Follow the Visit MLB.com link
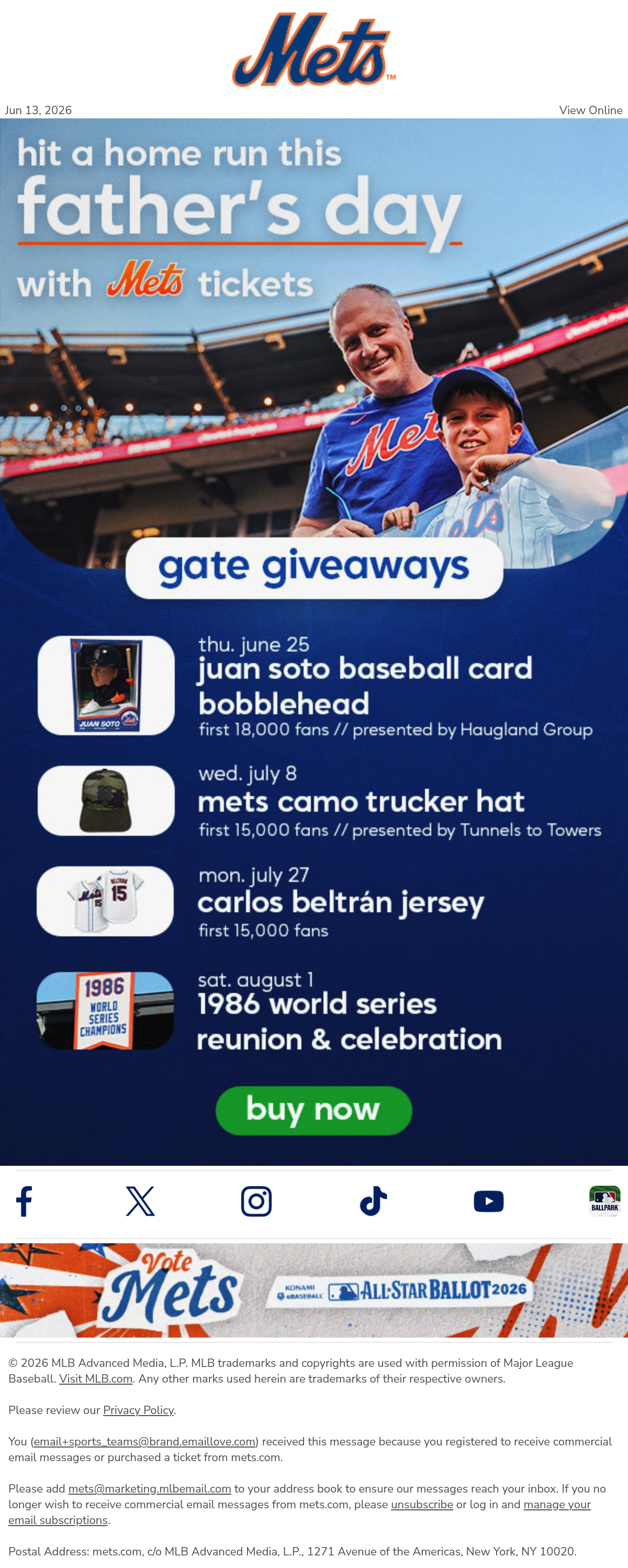Viewport: 628px width, 1568px height. (x=96, y=1379)
